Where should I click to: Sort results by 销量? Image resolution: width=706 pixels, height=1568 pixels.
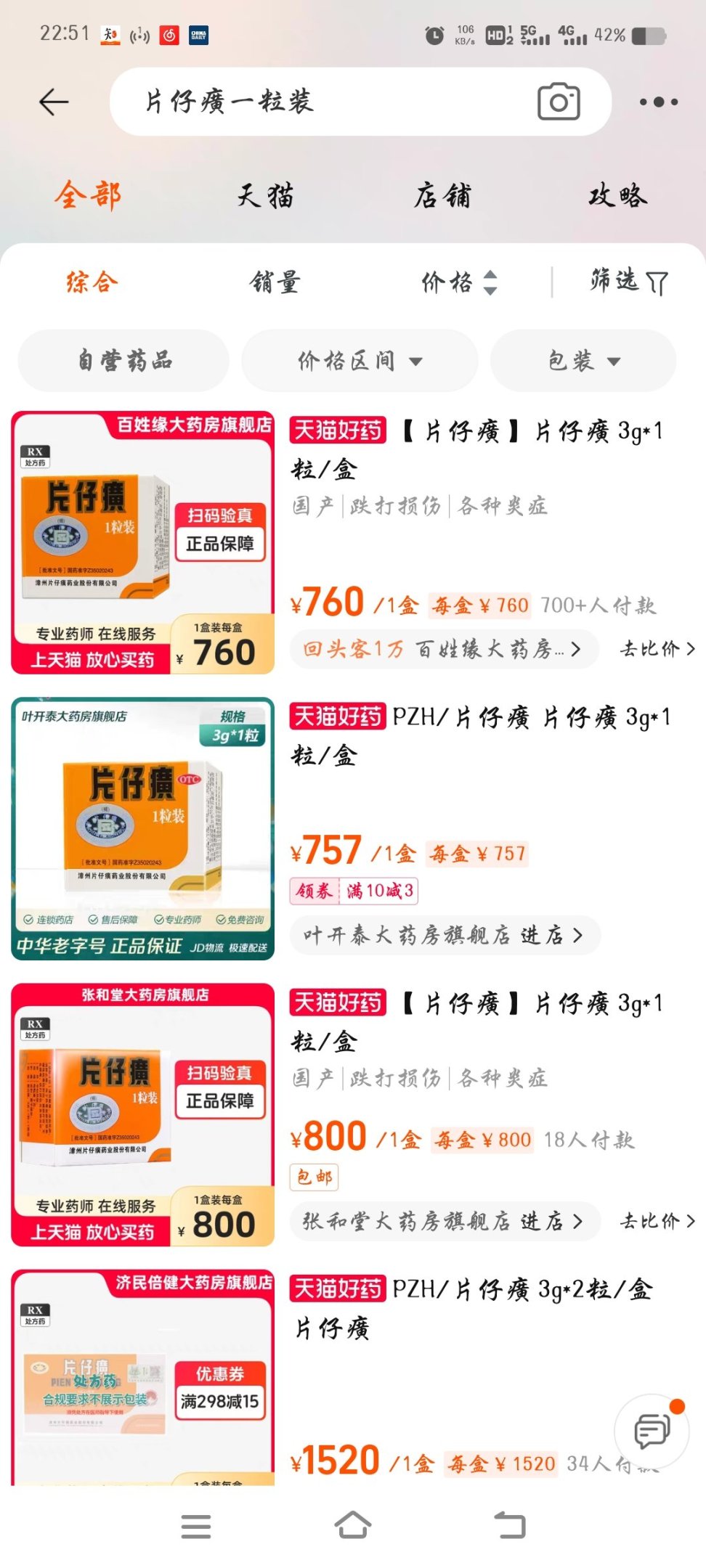275,282
